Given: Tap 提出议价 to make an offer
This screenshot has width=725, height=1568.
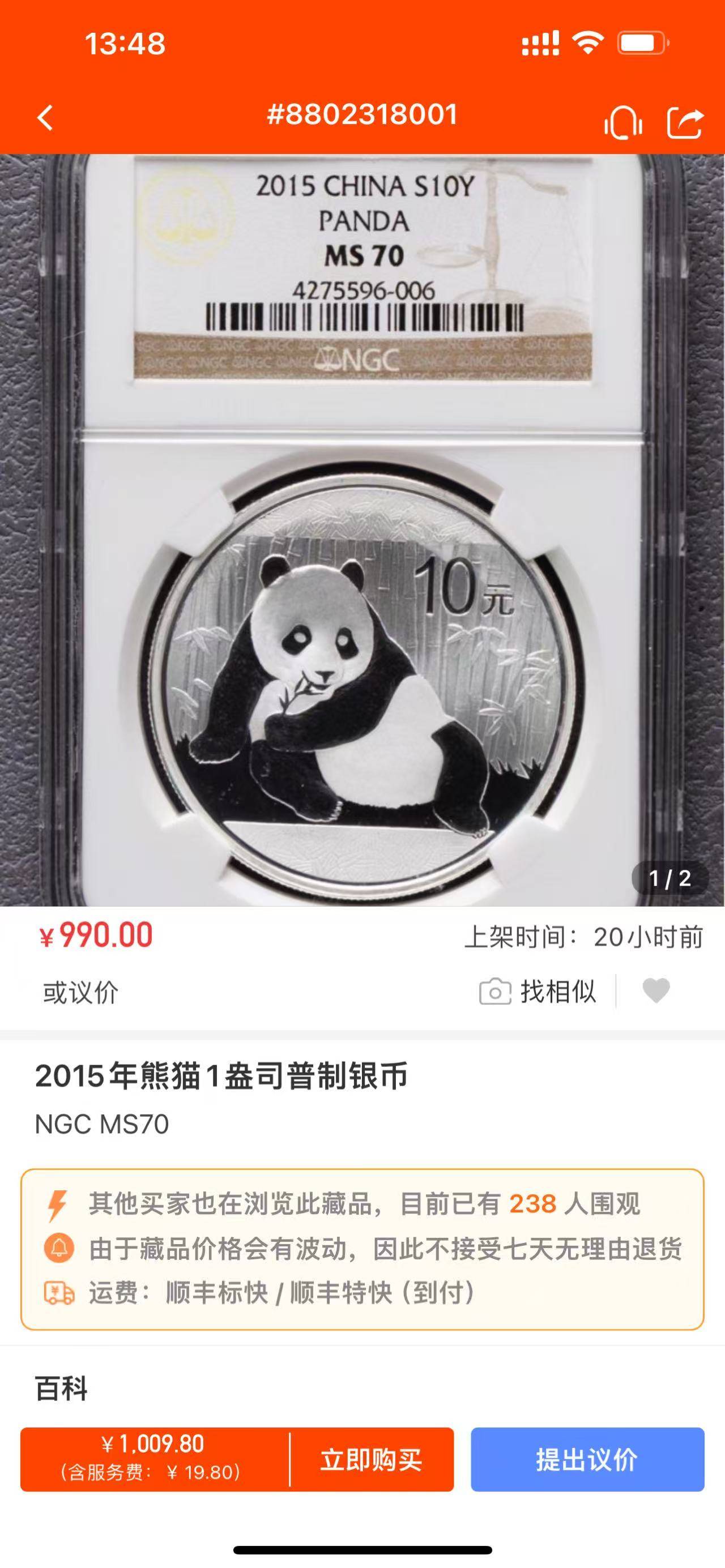Looking at the screenshot, I should click(x=587, y=1459).
